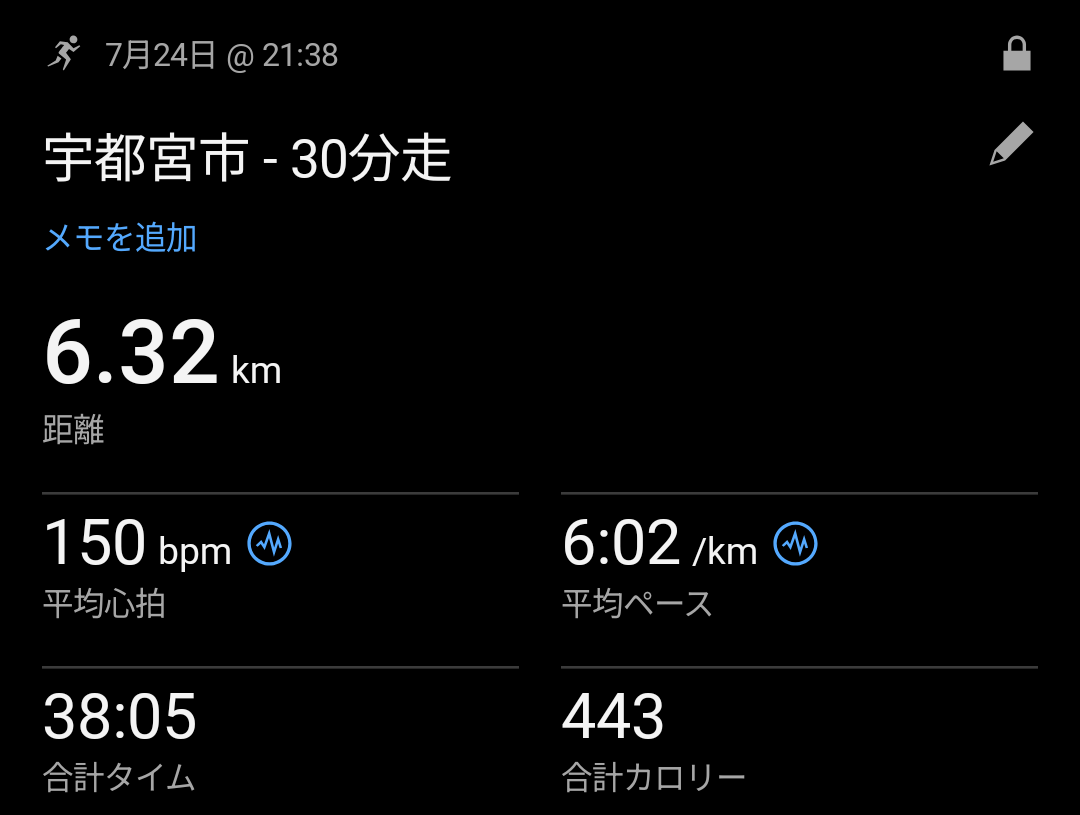Tap the pace info icon beside 6:02 /km

[x=796, y=543]
